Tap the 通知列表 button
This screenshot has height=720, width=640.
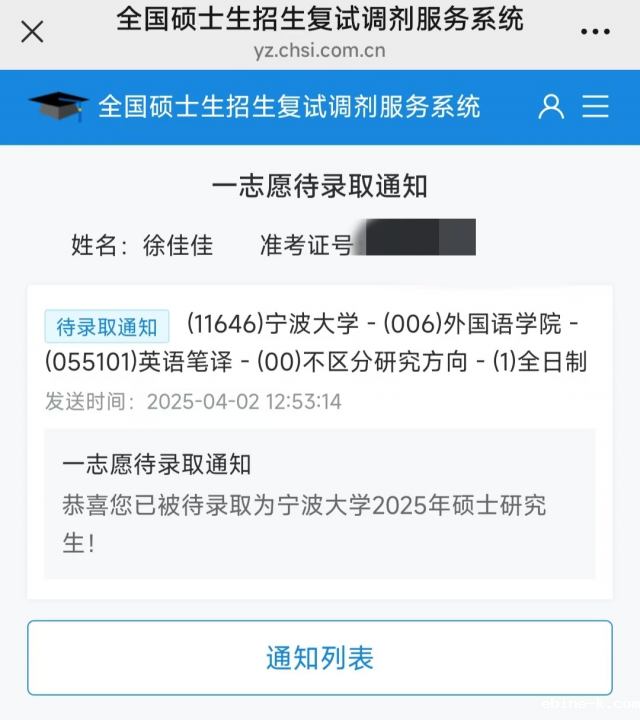(x=320, y=658)
